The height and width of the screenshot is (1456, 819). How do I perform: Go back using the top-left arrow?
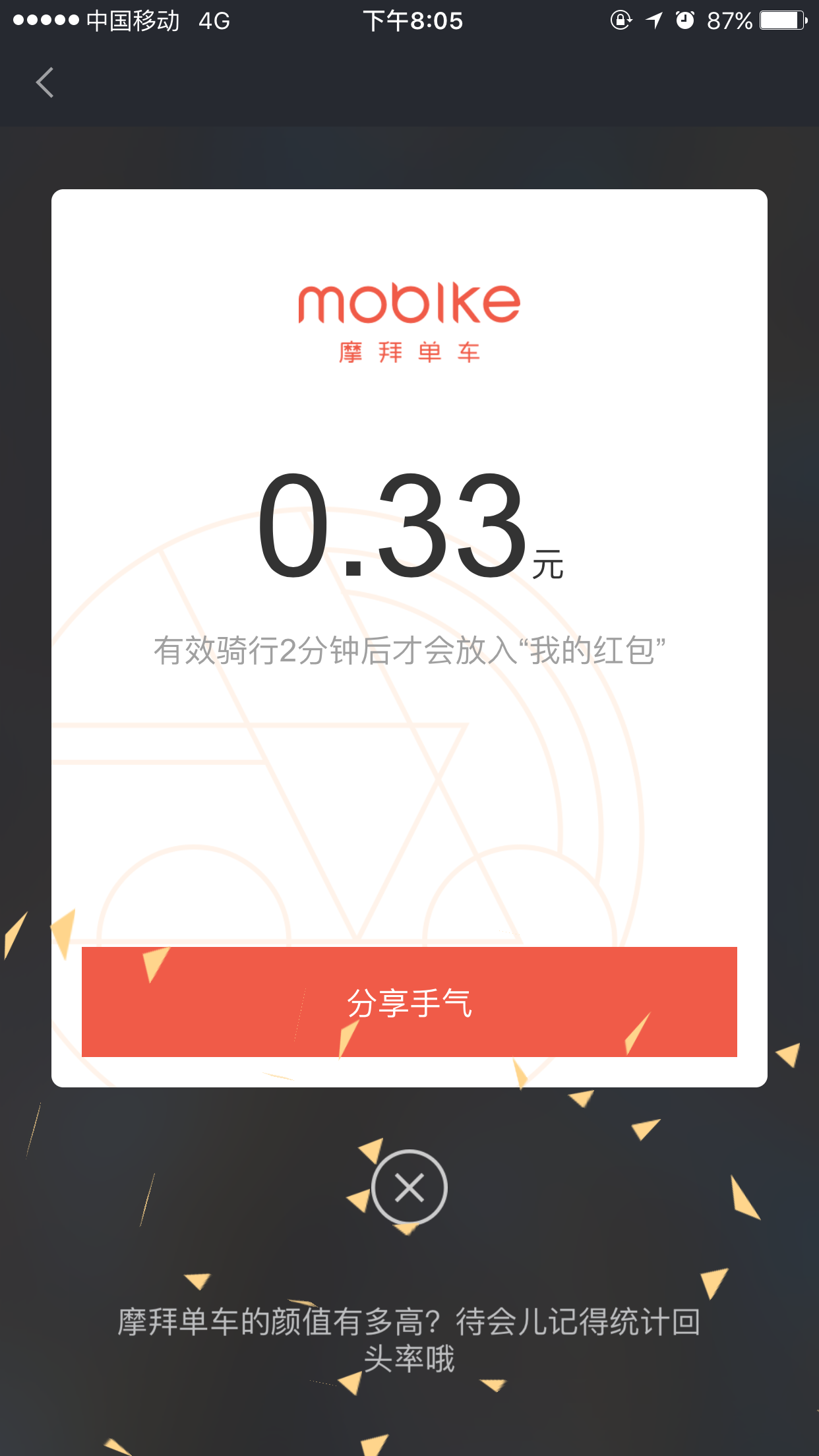(x=45, y=83)
